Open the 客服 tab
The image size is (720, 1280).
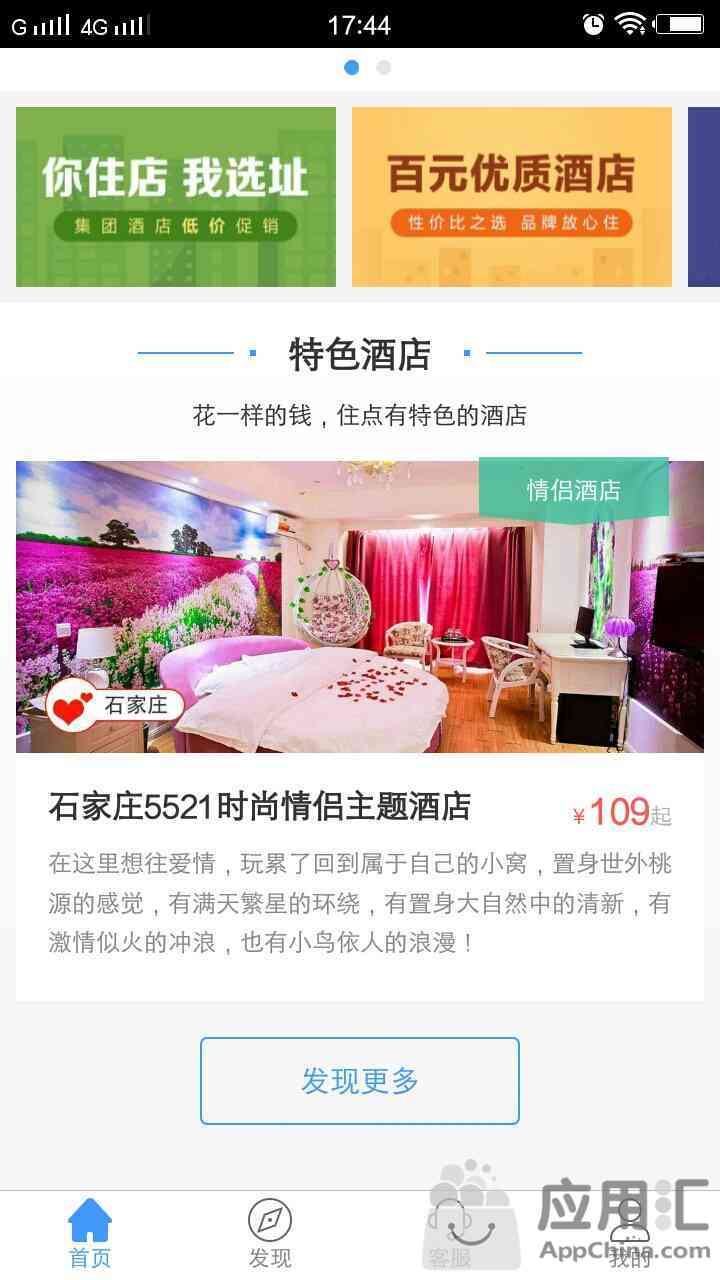450,1235
